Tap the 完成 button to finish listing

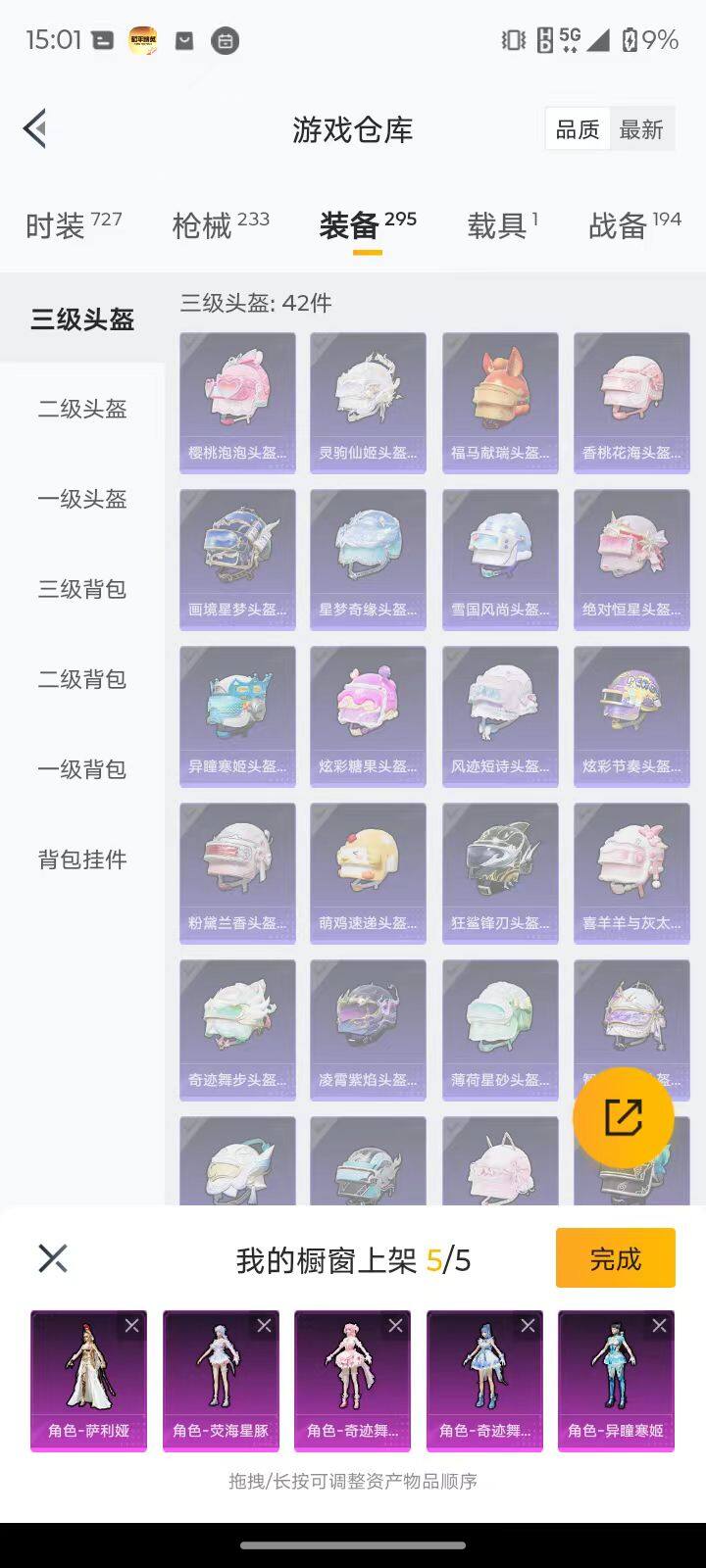click(615, 1257)
